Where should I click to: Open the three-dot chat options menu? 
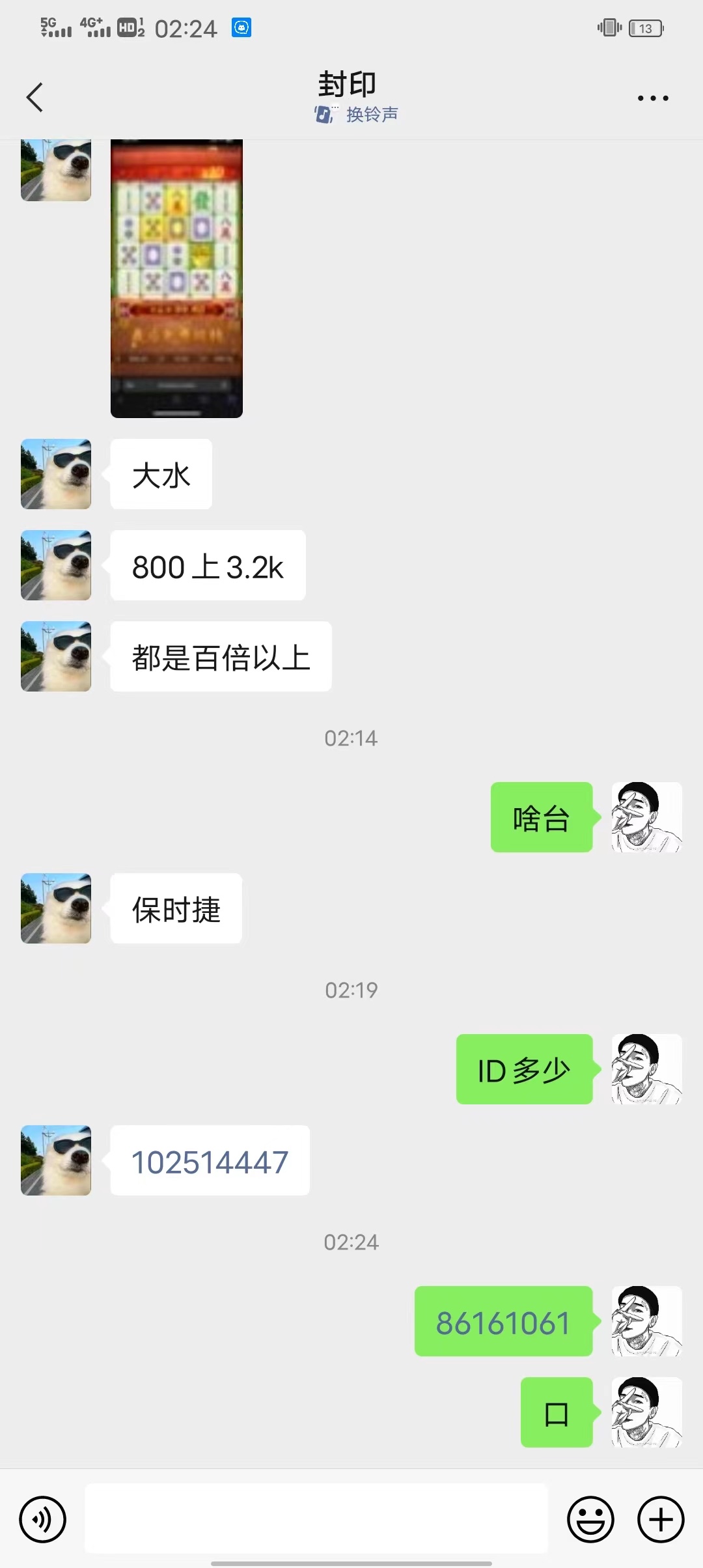(652, 98)
